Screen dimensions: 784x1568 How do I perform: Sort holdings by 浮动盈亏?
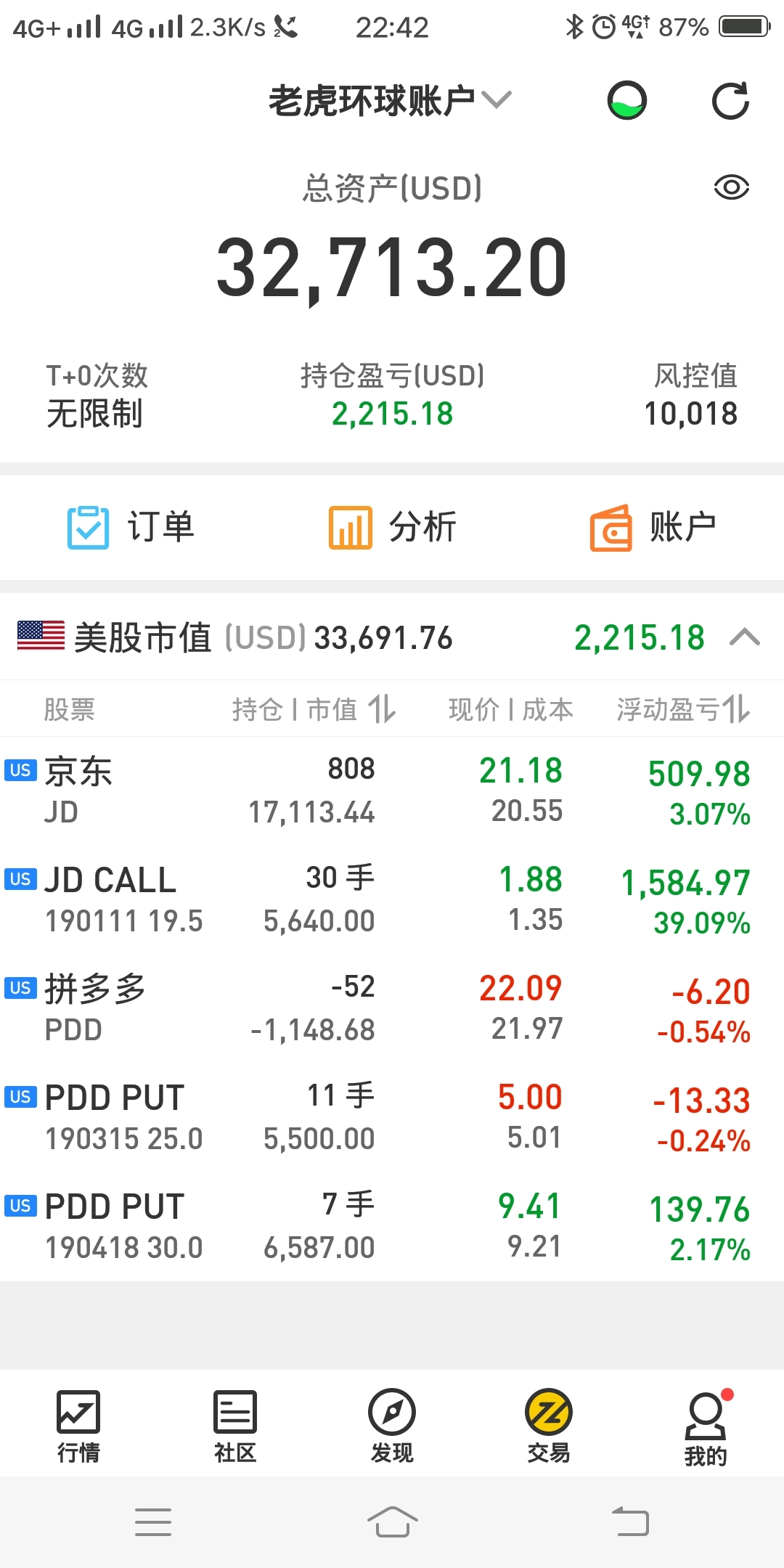(683, 709)
